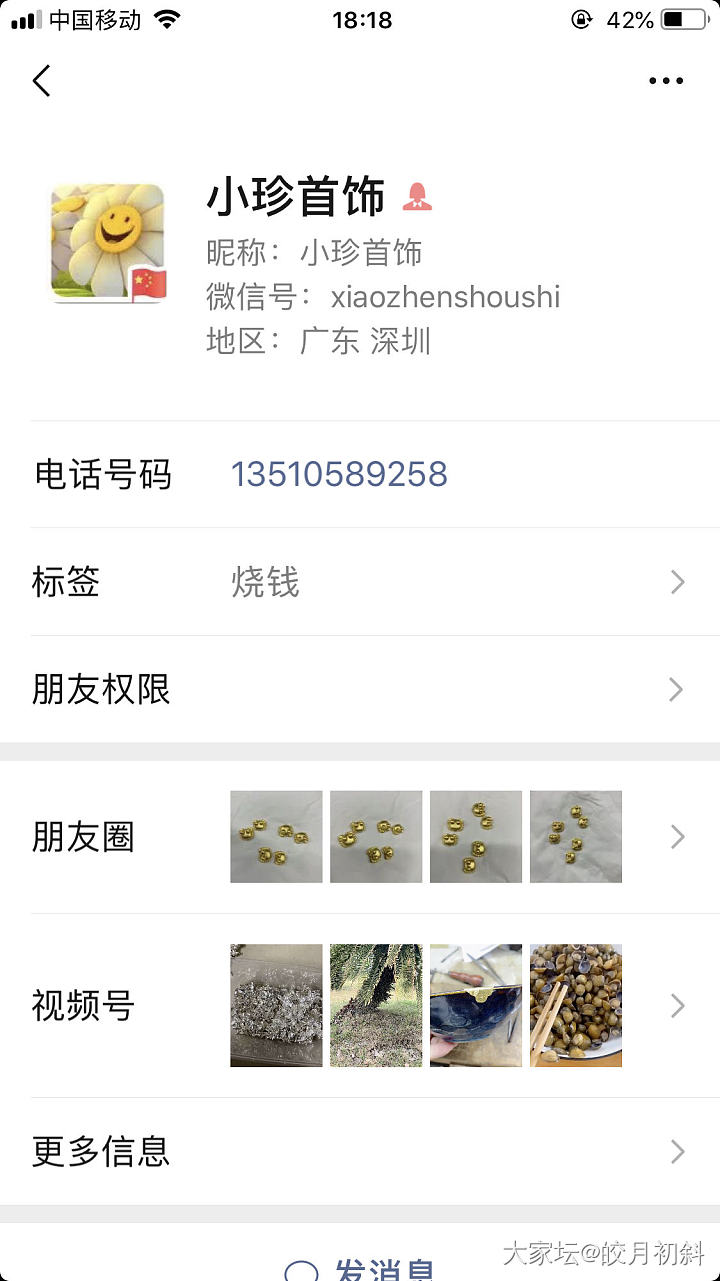Open the 标签 row
The image size is (720, 1281).
(x=360, y=582)
